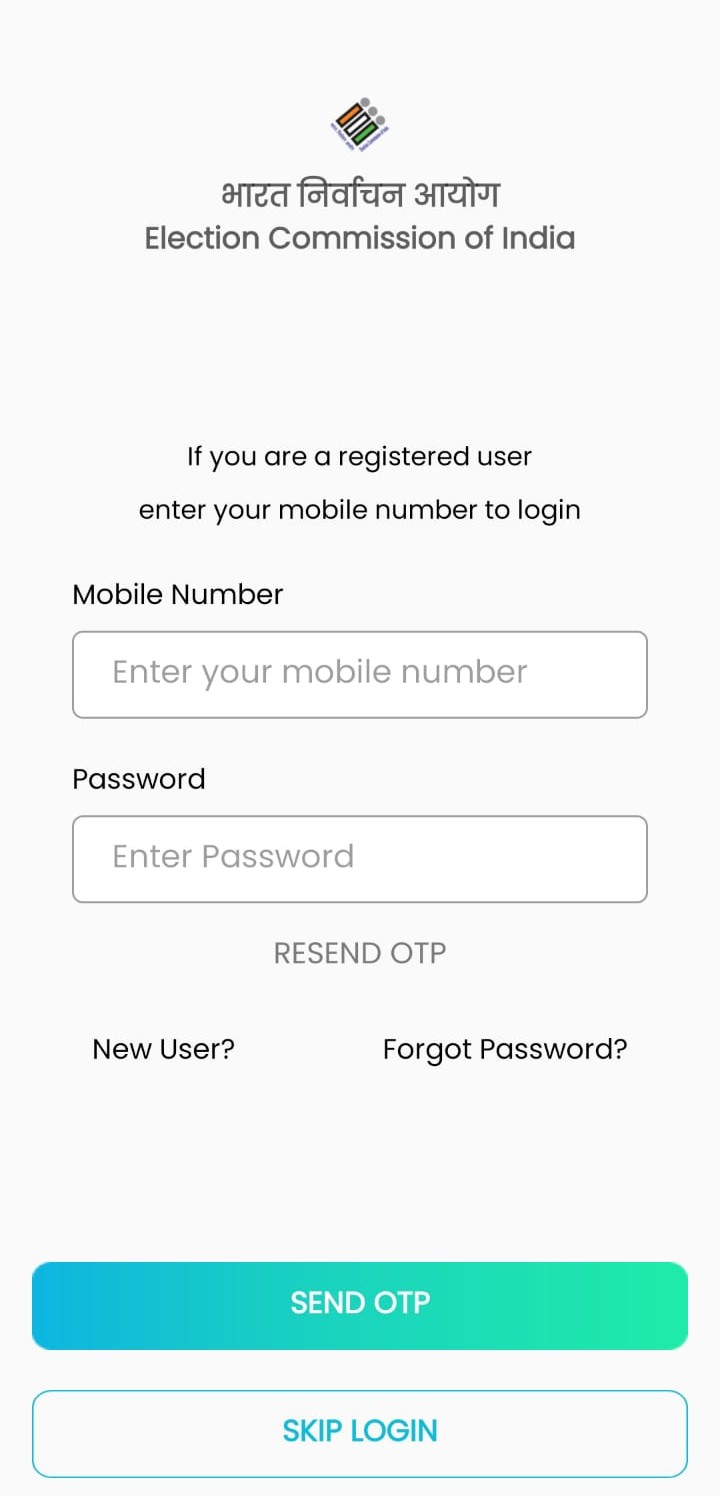Tap RESEND OTP
Viewport: 720px width, 1496px height.
[360, 953]
